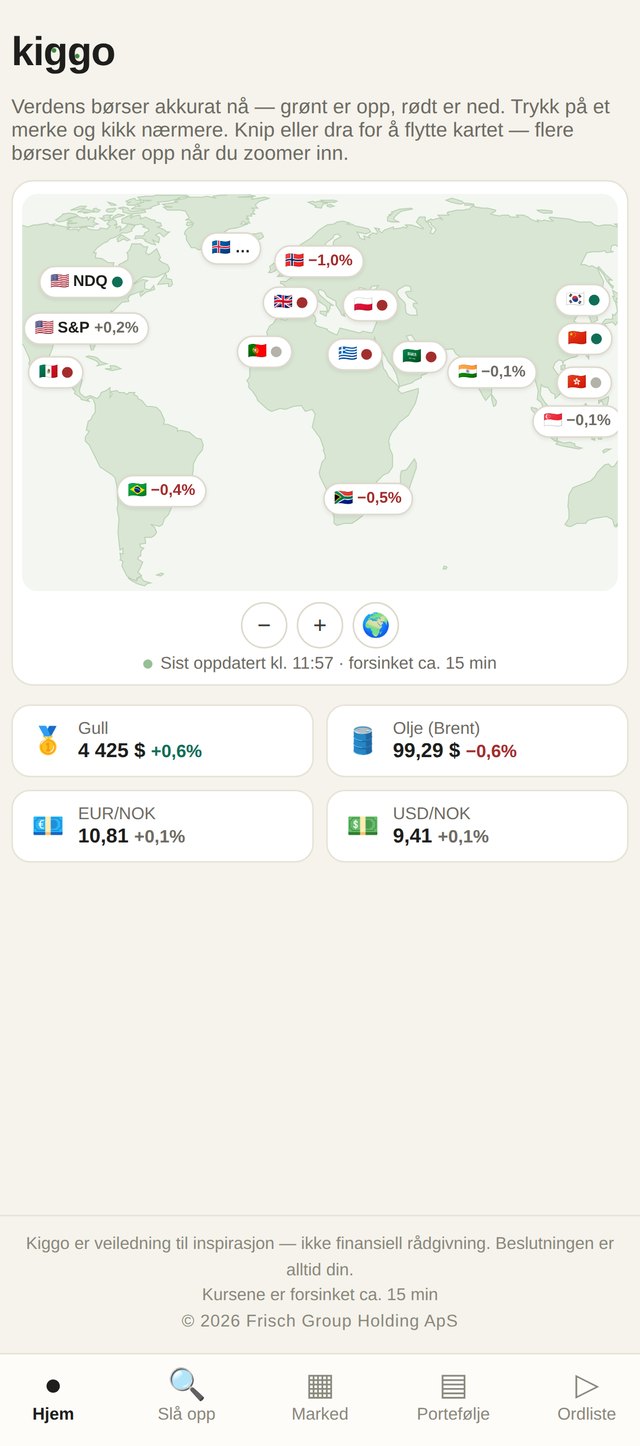Go to the Marked tab

[x=320, y=1396]
